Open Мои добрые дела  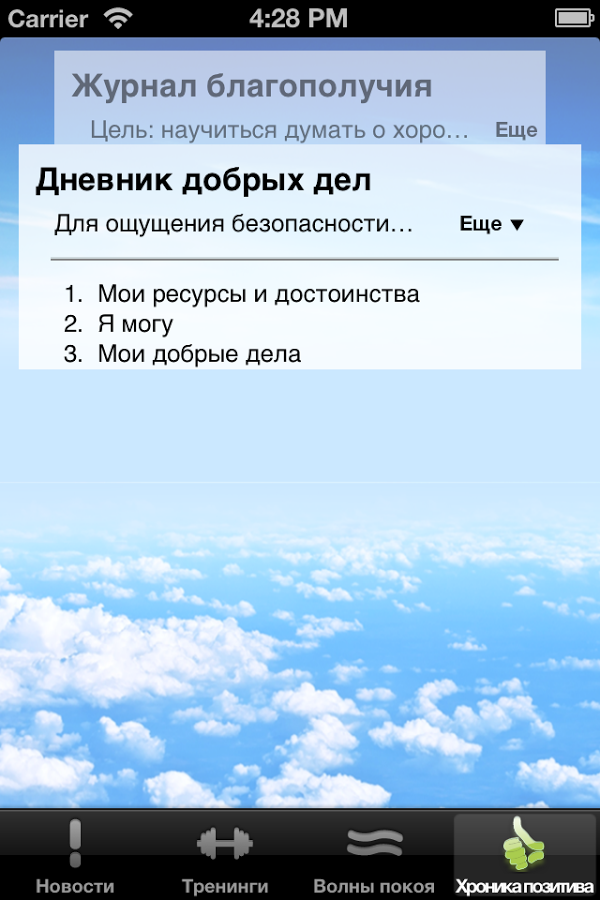click(199, 354)
